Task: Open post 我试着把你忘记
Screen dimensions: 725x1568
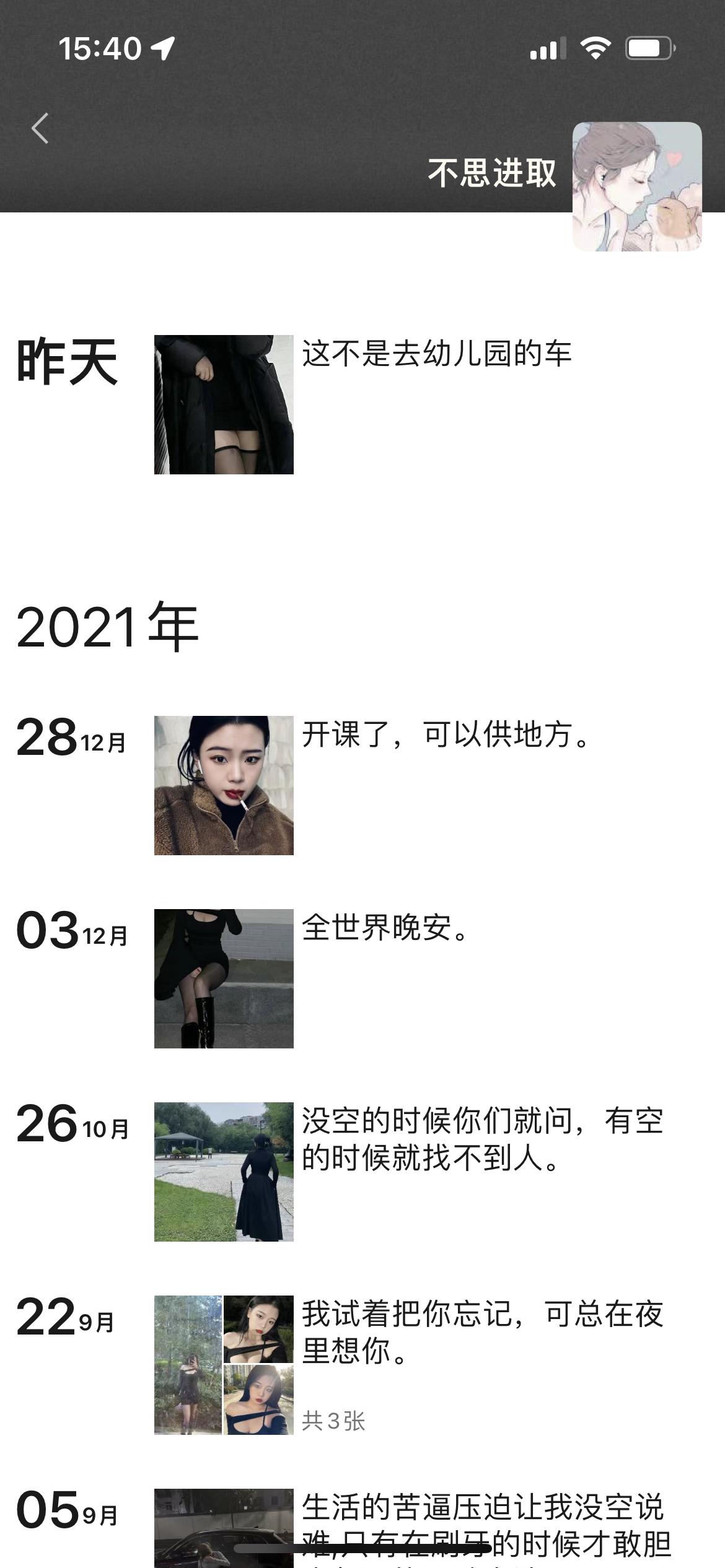Action: click(x=482, y=1333)
